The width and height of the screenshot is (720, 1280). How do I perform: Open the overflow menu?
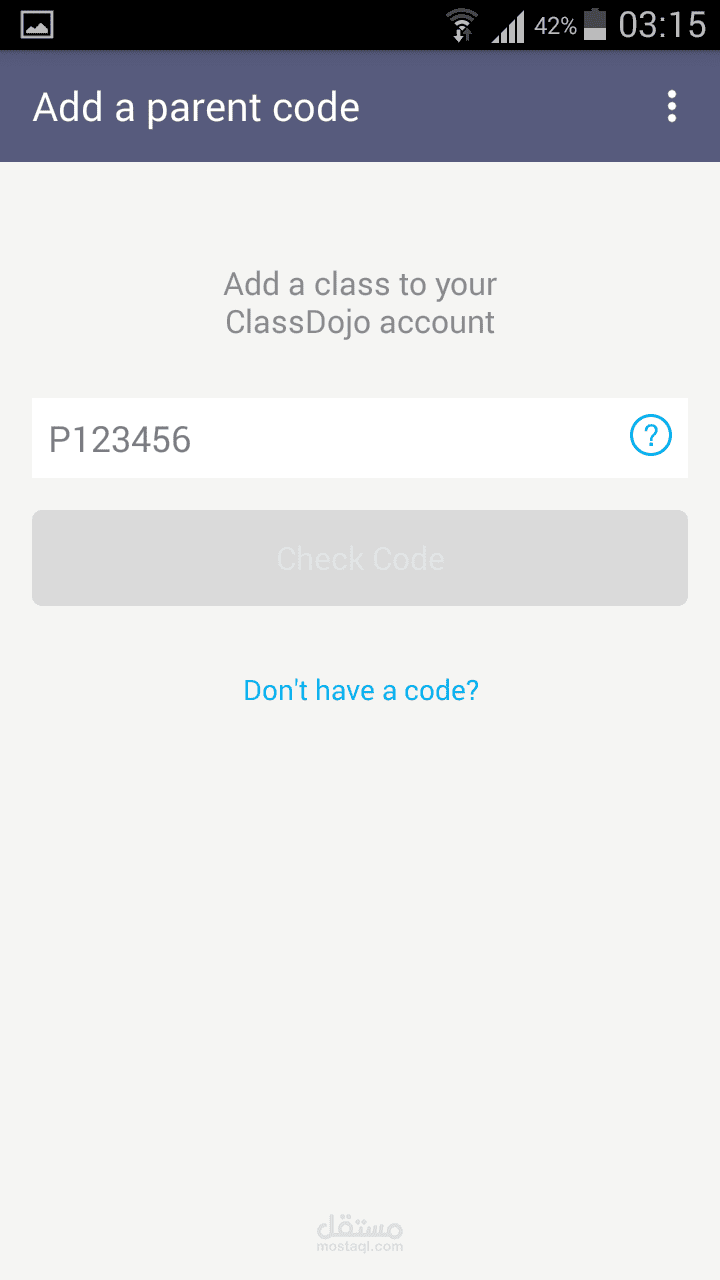pos(672,107)
